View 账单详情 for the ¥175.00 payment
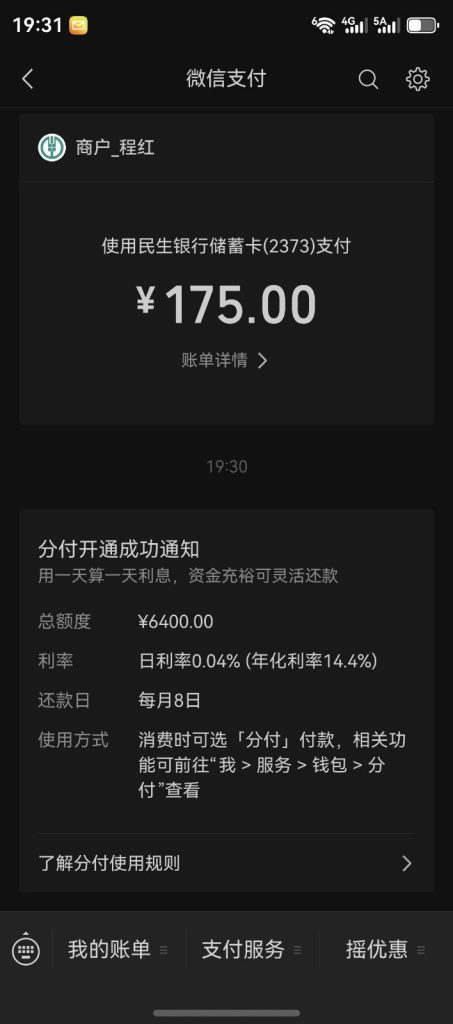453x1024 pixels. click(225, 360)
